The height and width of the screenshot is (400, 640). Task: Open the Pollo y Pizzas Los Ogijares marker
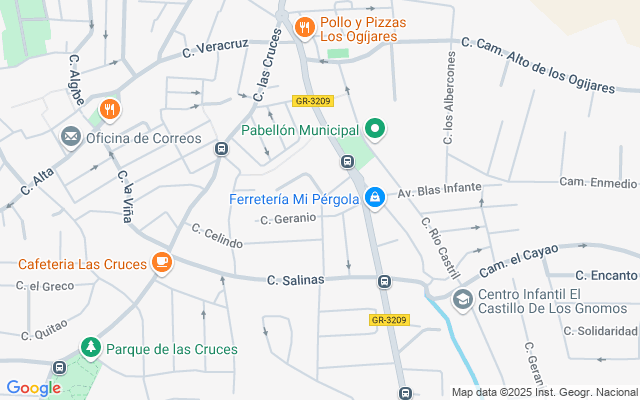coord(304,27)
